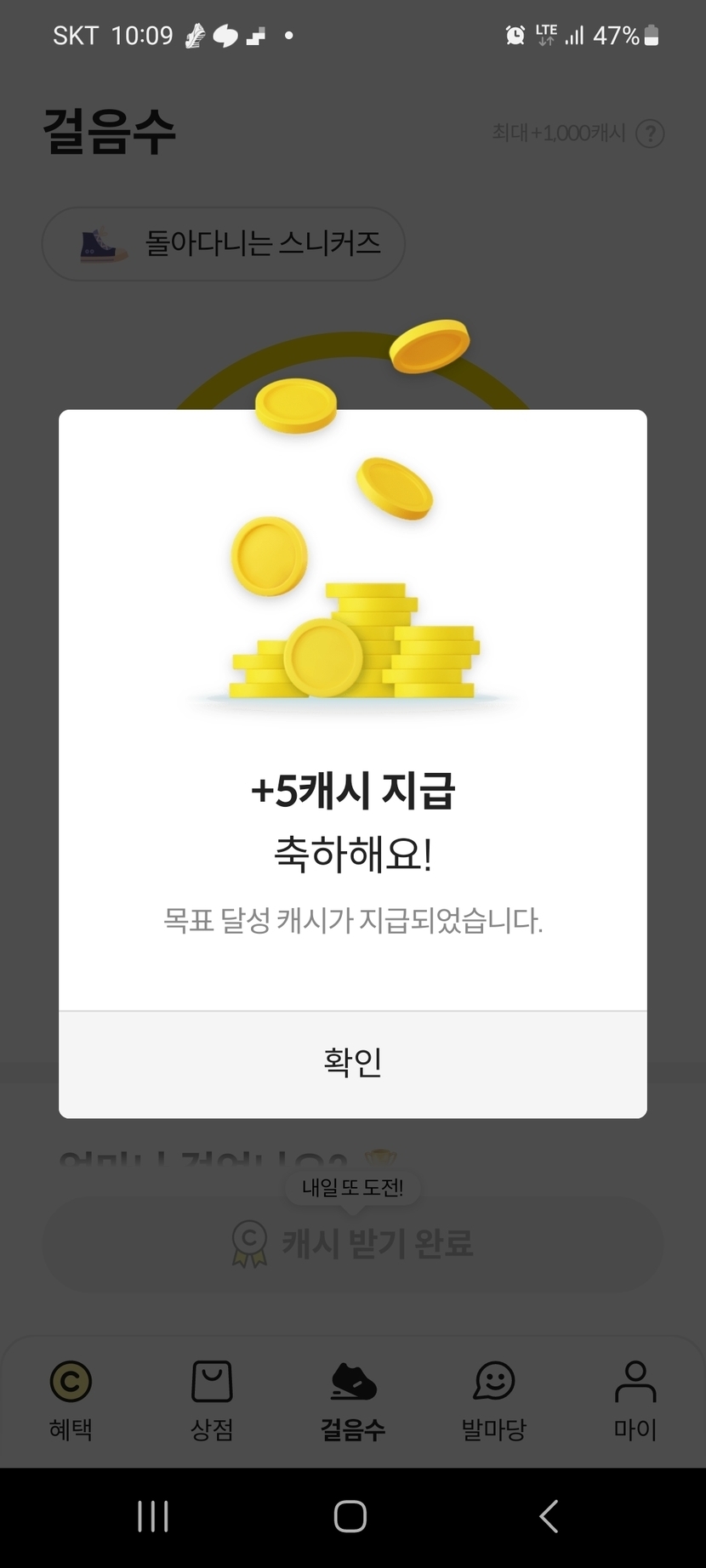
Task: Switch to the 마이 tab
Action: point(635,1398)
